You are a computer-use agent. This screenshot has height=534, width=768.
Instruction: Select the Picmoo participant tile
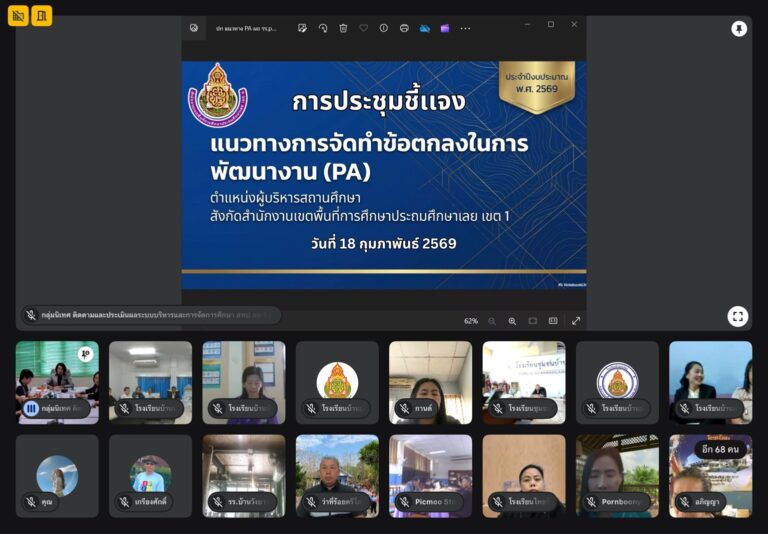point(430,476)
